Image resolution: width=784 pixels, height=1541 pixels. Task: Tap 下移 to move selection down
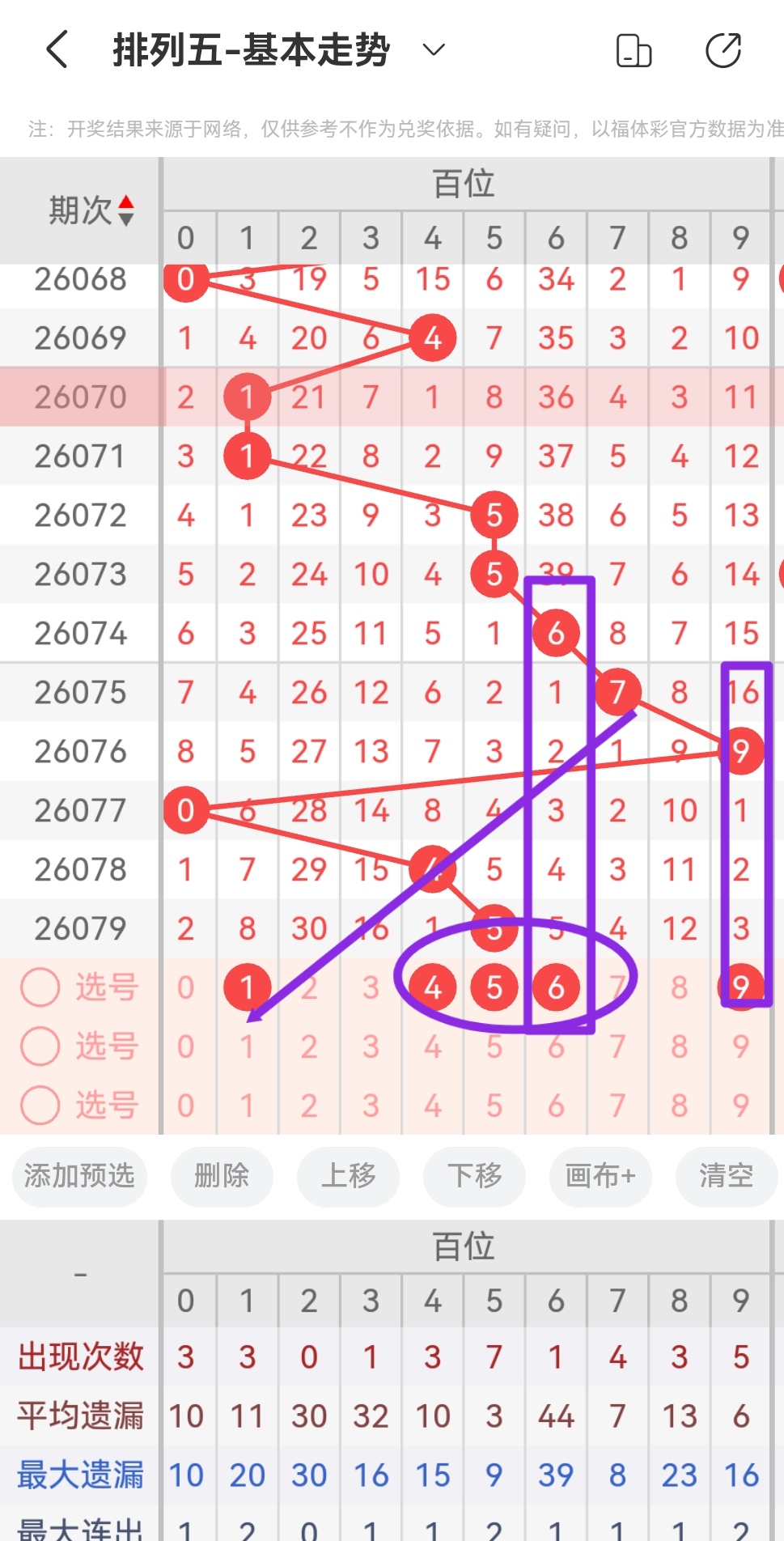(473, 1178)
